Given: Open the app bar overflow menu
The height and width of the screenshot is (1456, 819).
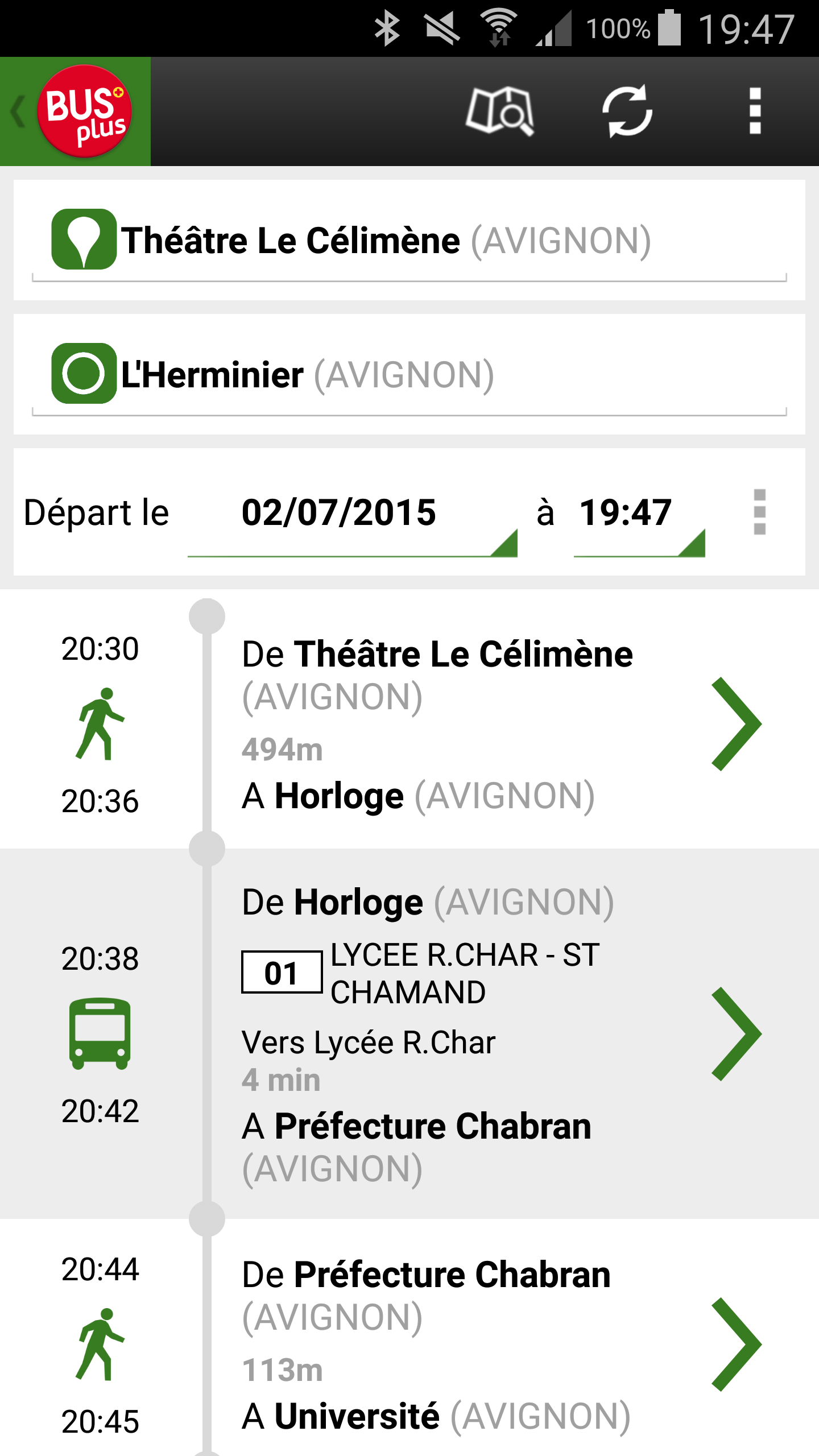Looking at the screenshot, I should [755, 111].
